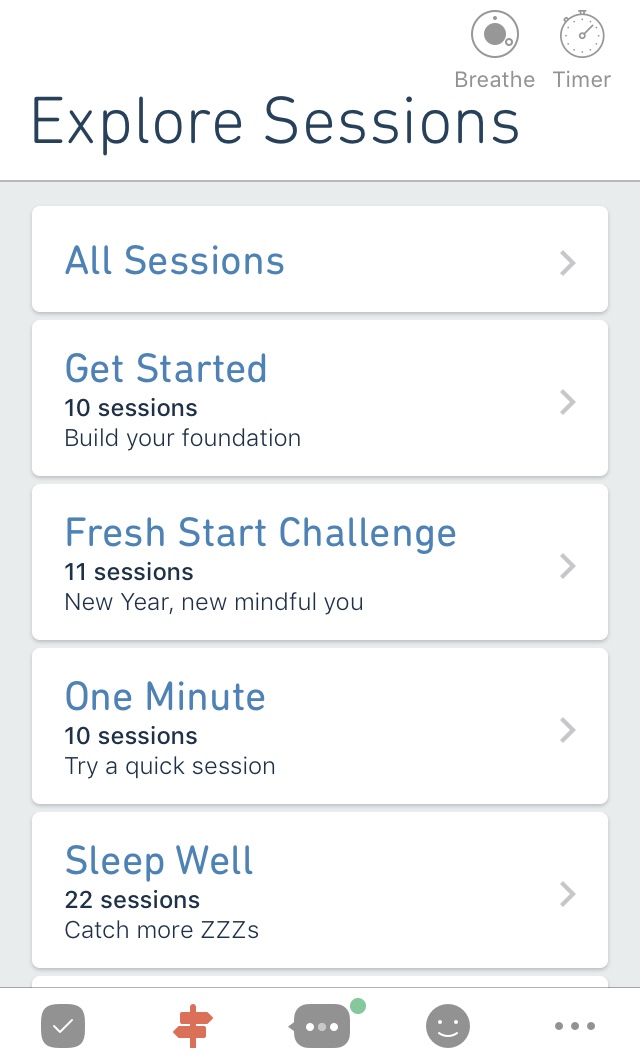
Task: Go to the smiley face tab
Action: point(448,1025)
